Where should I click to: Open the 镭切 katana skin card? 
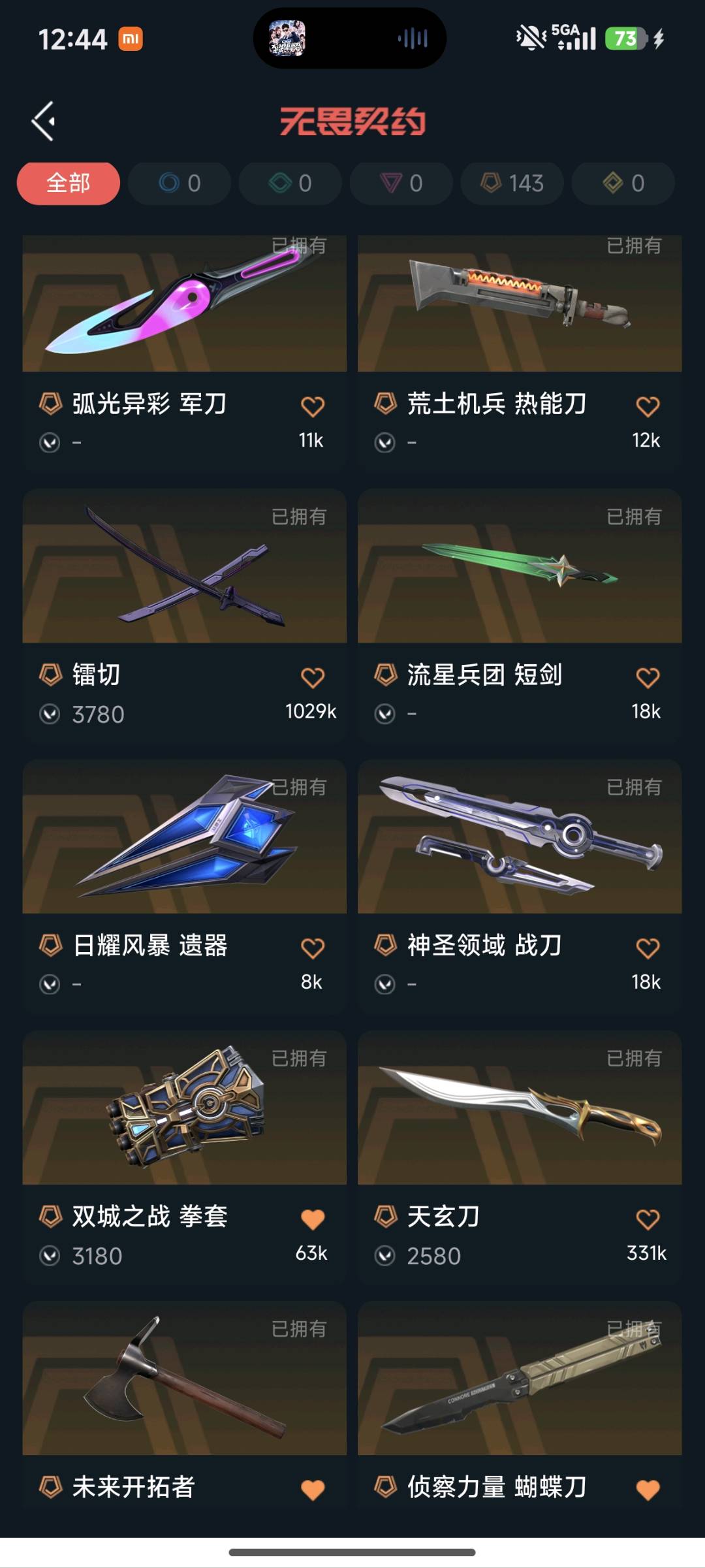click(x=184, y=568)
